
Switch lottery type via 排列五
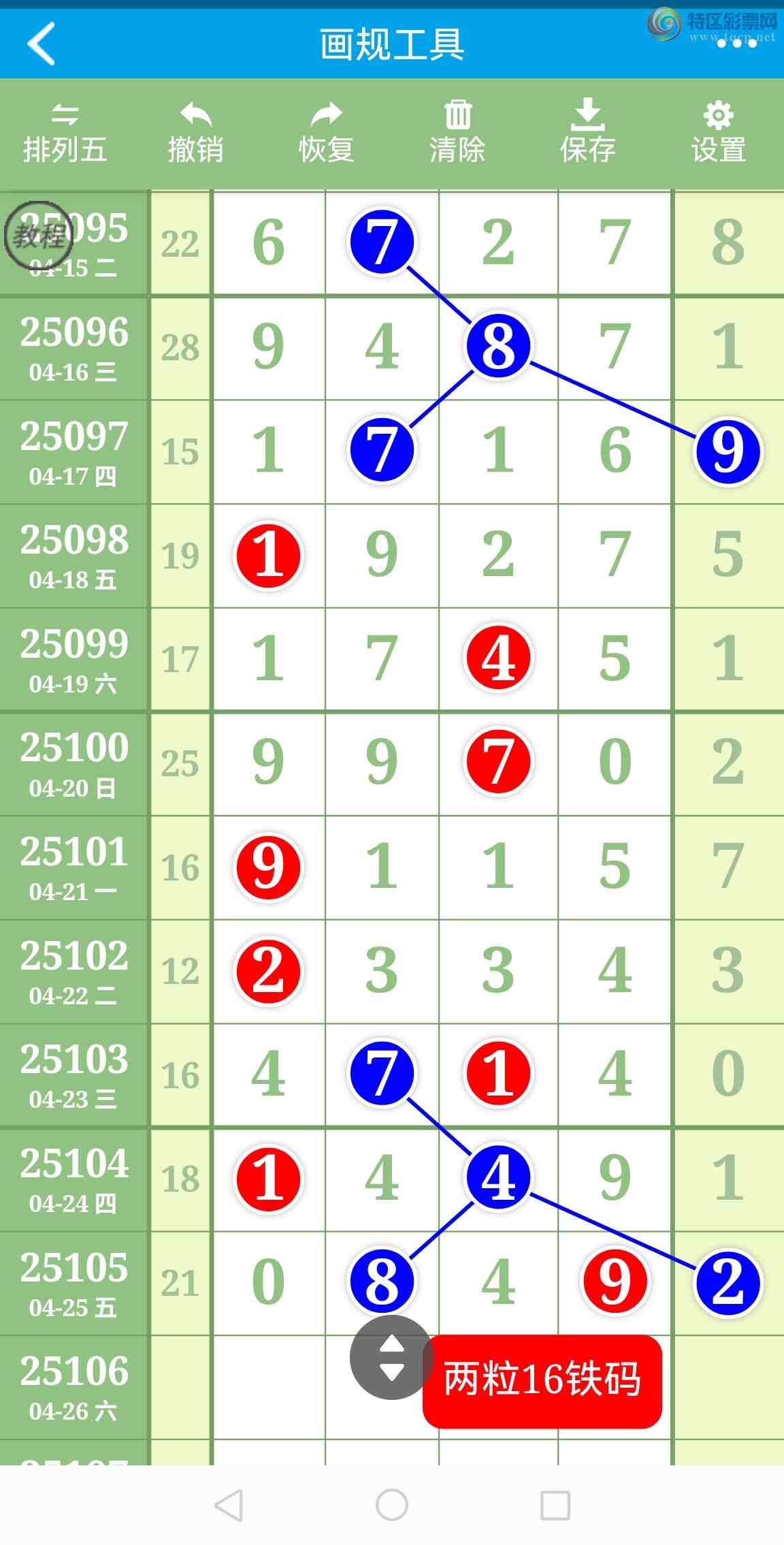(x=65, y=134)
